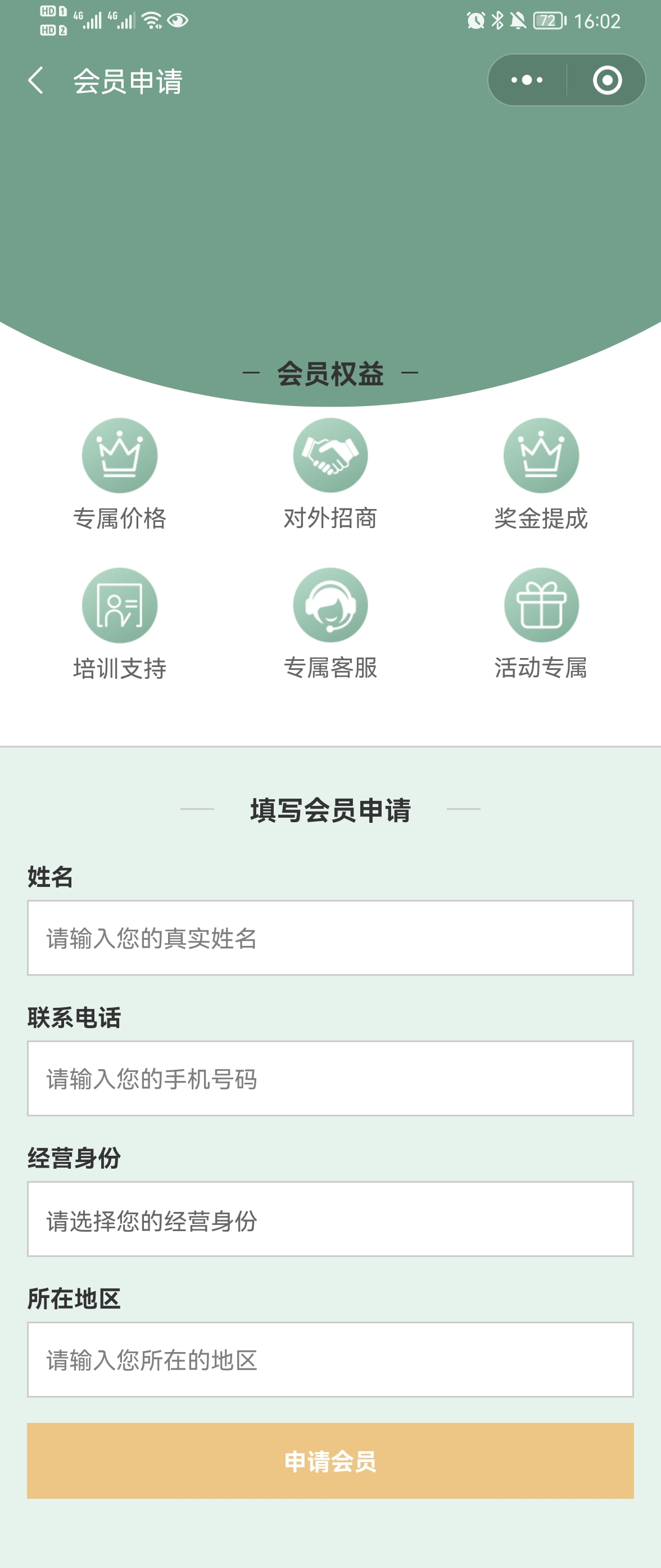The image size is (661, 1568).
Task: Select the 专属价格 crown icon
Action: 119,456
